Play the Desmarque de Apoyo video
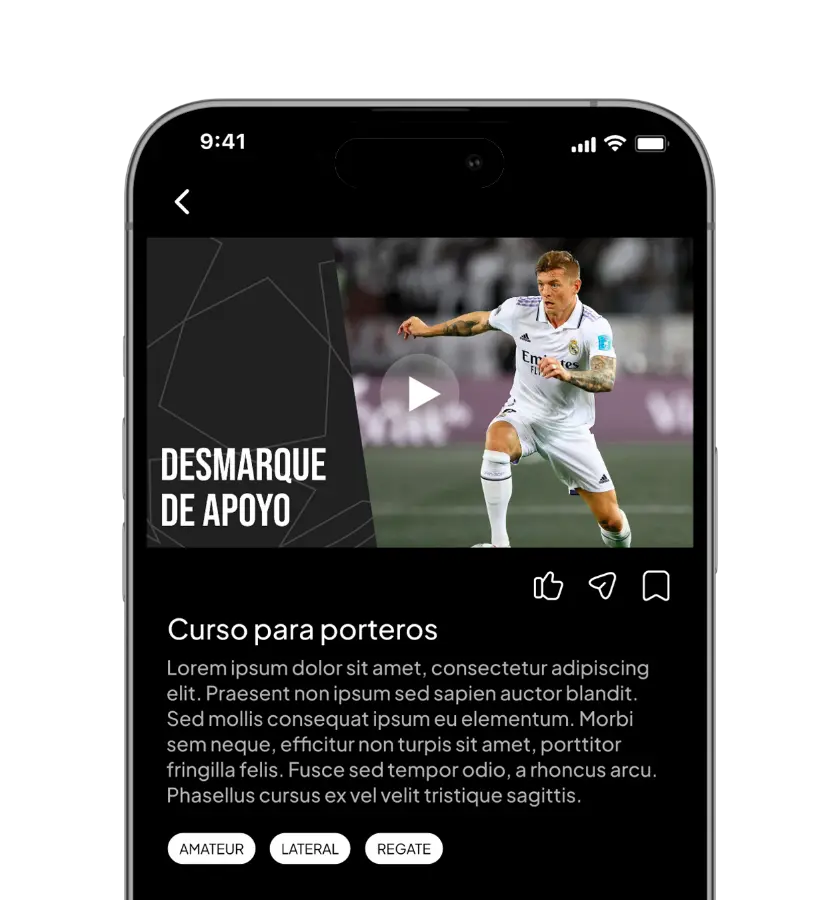Screen dimensions: 840x900 (422, 394)
